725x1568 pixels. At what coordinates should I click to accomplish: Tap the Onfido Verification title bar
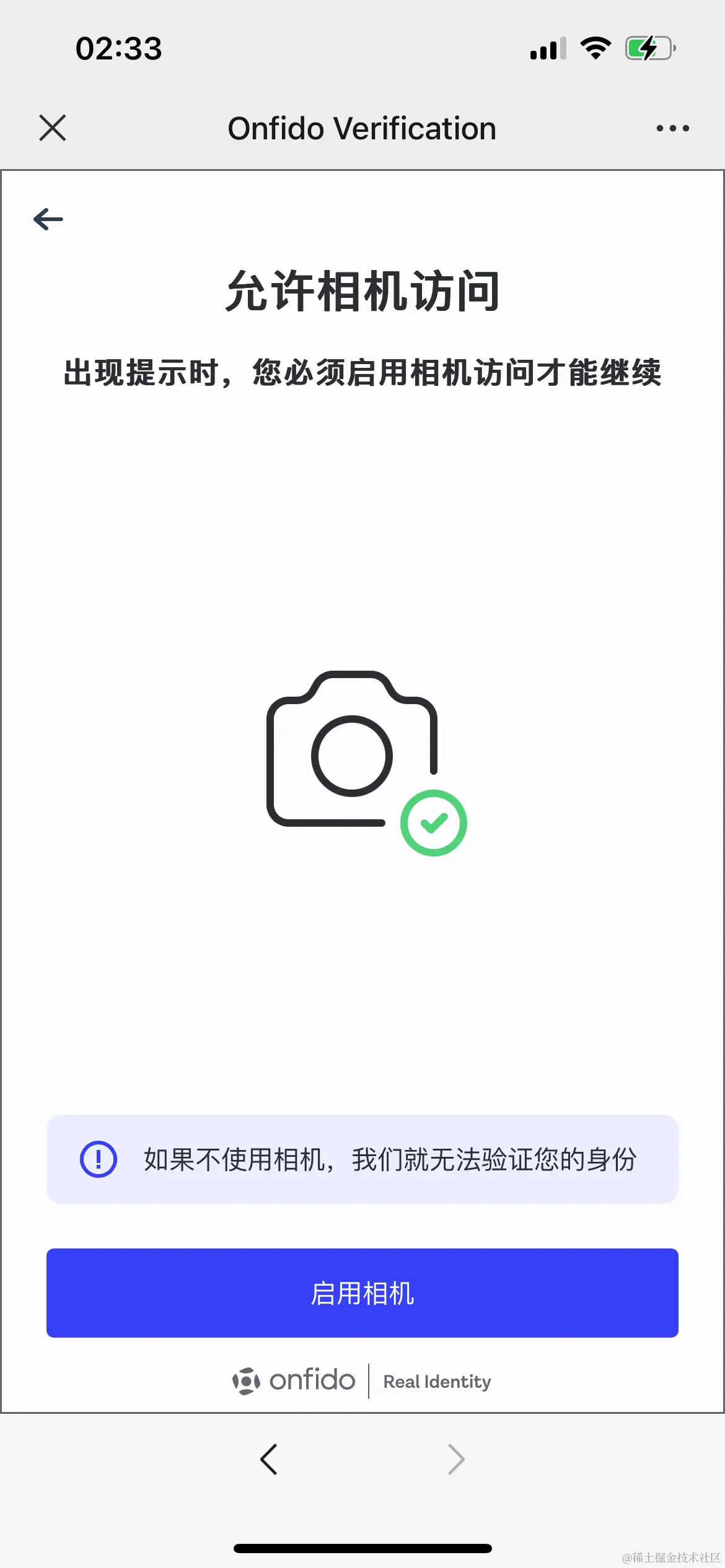pos(362,128)
